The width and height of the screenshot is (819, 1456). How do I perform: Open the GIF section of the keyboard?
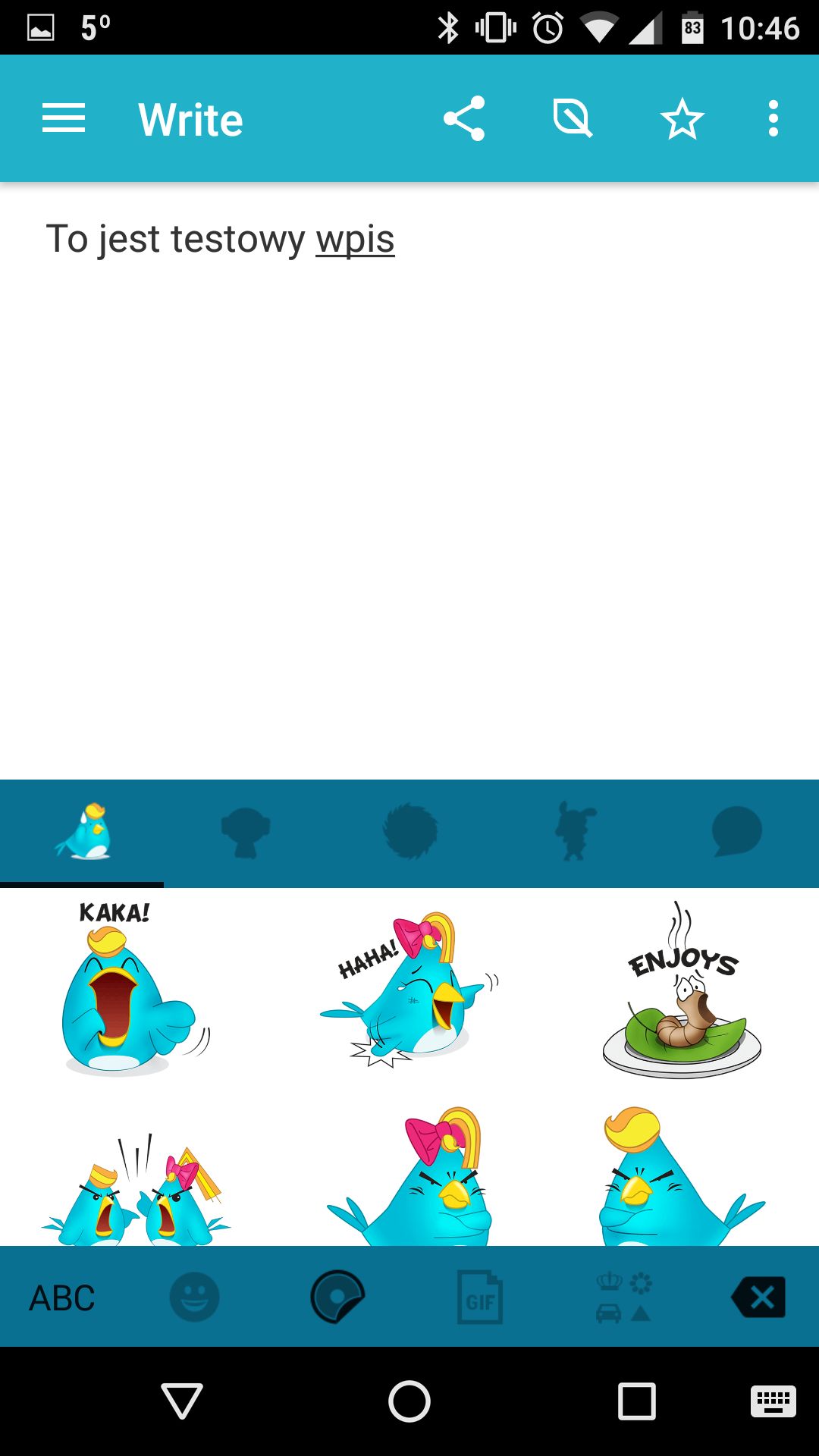pyautogui.click(x=480, y=1297)
